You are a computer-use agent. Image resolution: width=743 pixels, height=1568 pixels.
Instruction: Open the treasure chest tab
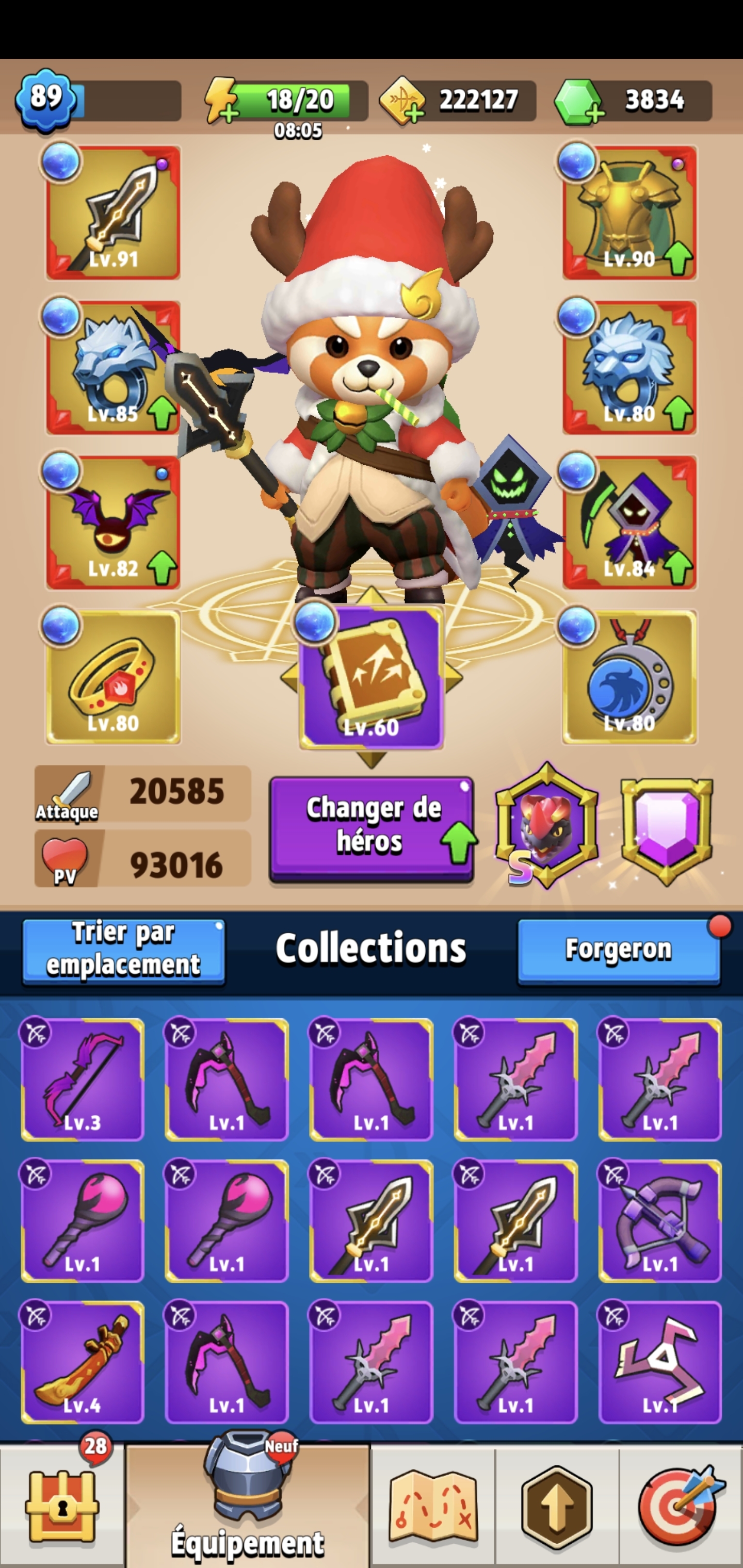click(x=61, y=1507)
